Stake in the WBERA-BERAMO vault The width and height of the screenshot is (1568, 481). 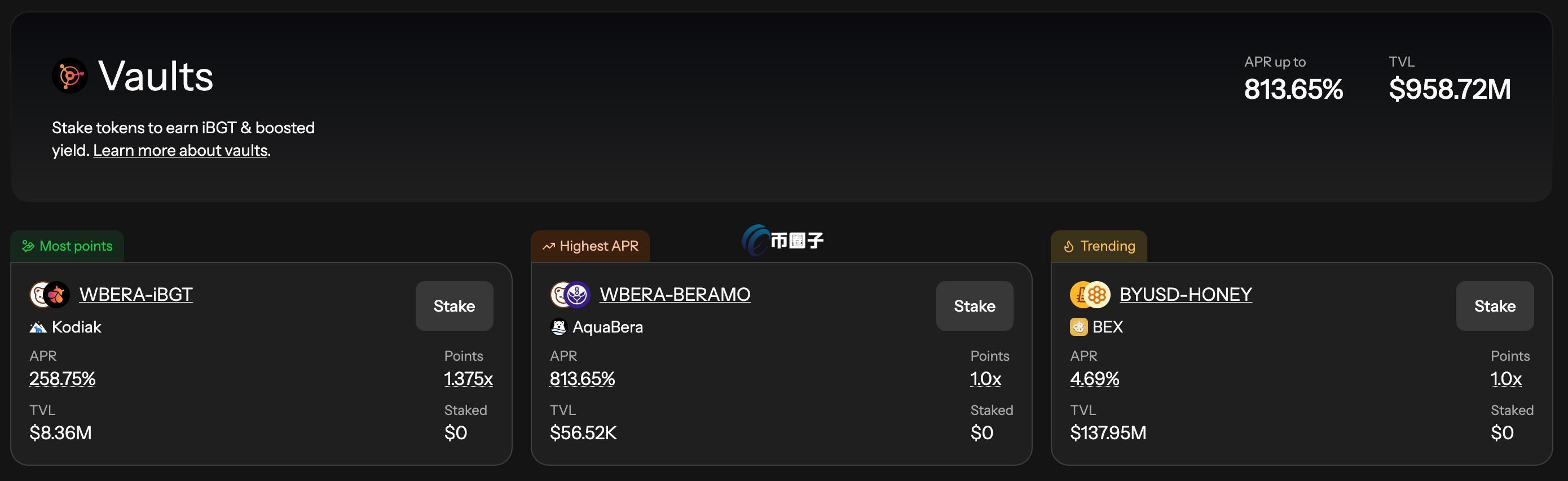coord(974,306)
